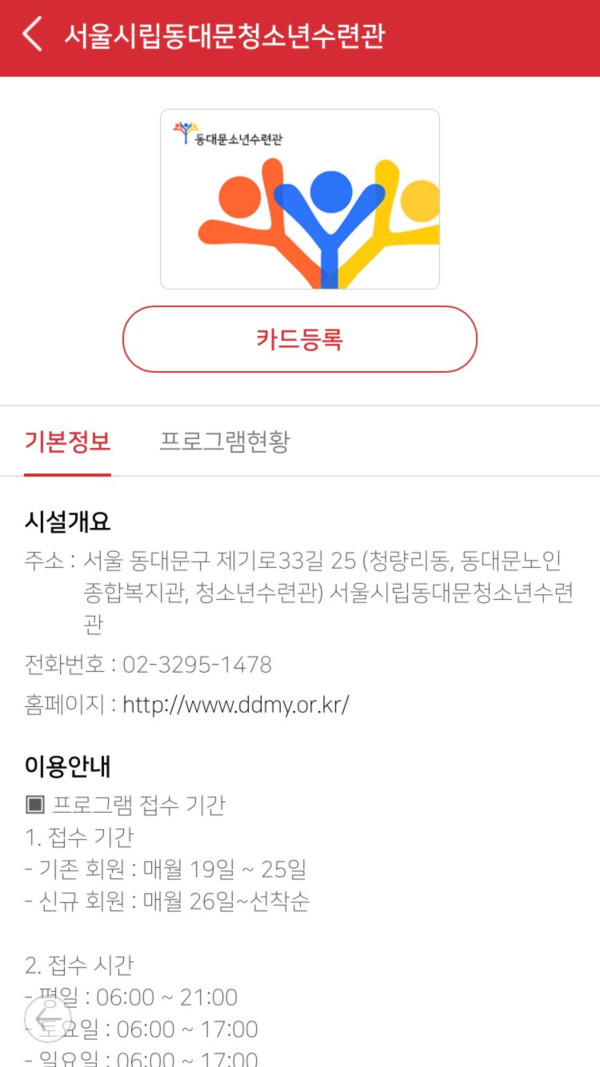
Task: Tap the floating back arrow circle
Action: coord(47,1017)
